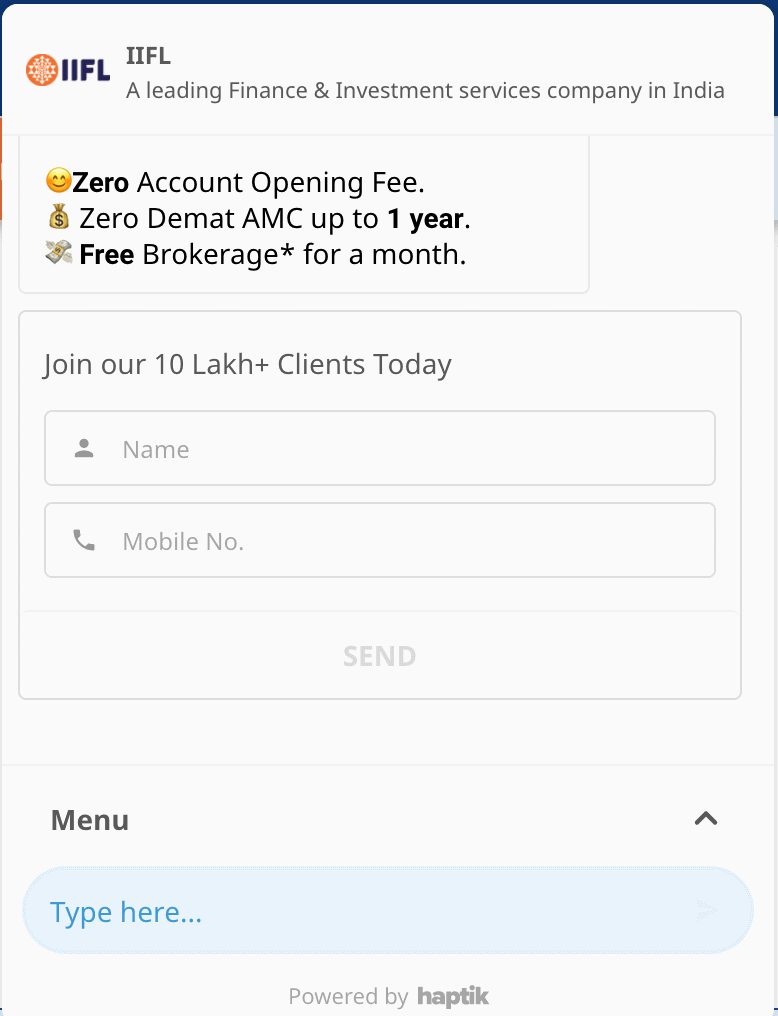This screenshot has width=778, height=1016.
Task: Click the Name input field
Action: (x=379, y=448)
